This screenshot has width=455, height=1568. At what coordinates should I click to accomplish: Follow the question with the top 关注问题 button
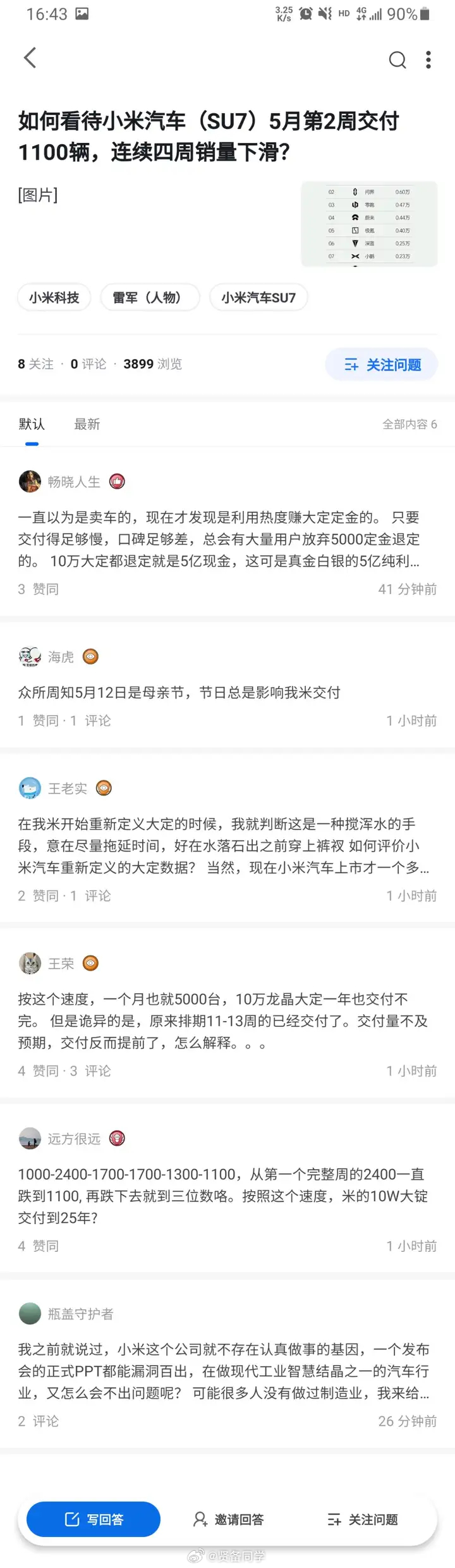pos(382,364)
